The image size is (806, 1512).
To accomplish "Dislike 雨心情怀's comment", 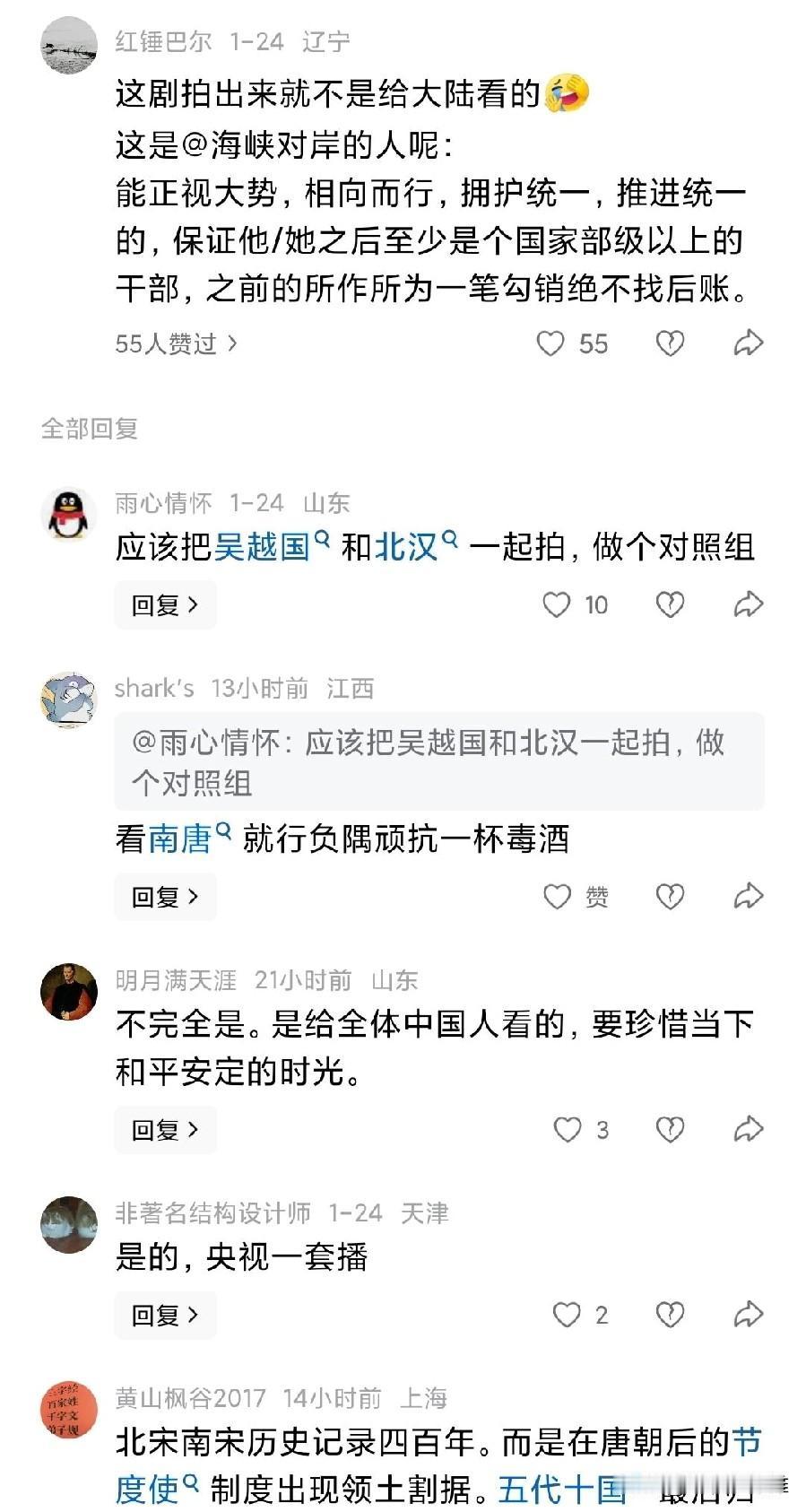I will click(x=669, y=605).
